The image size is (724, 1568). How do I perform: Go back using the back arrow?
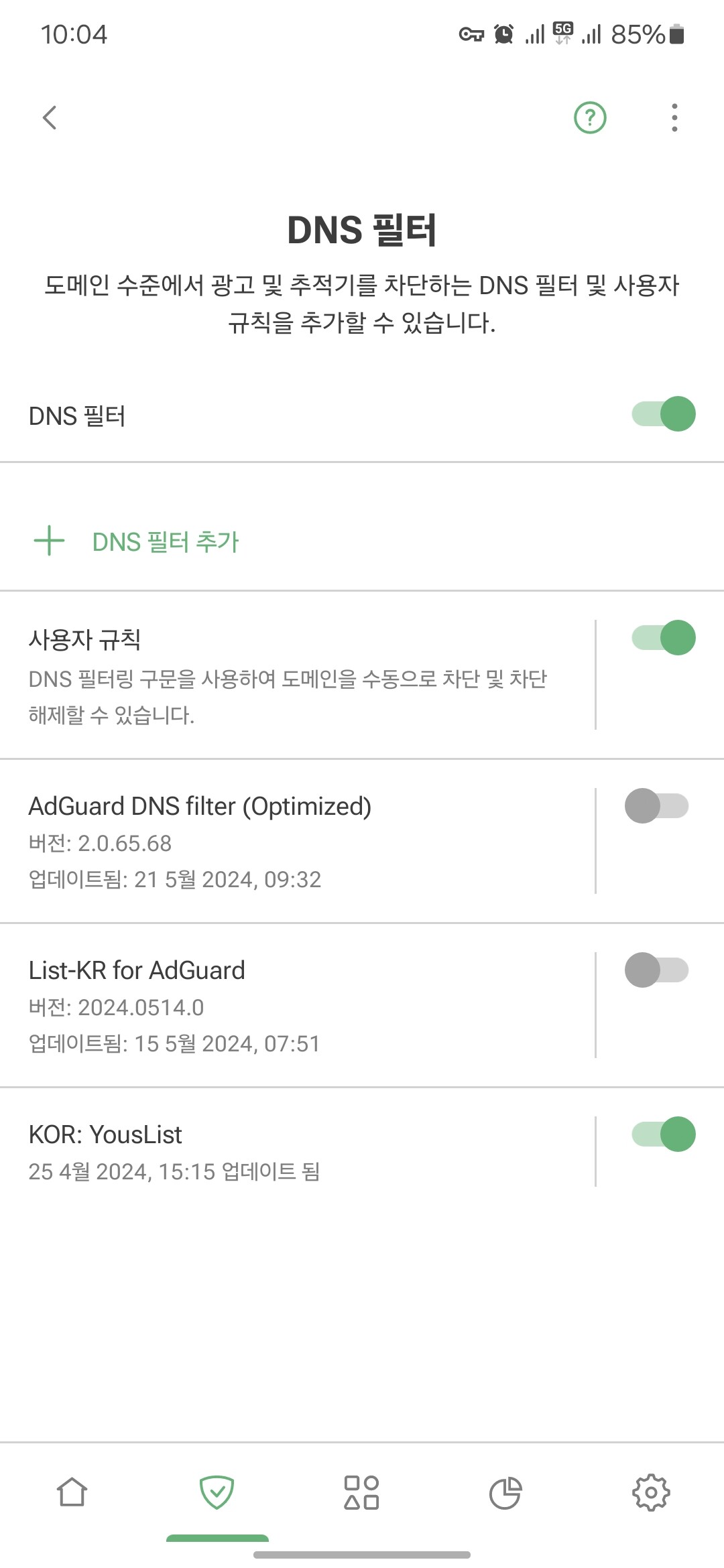point(48,117)
